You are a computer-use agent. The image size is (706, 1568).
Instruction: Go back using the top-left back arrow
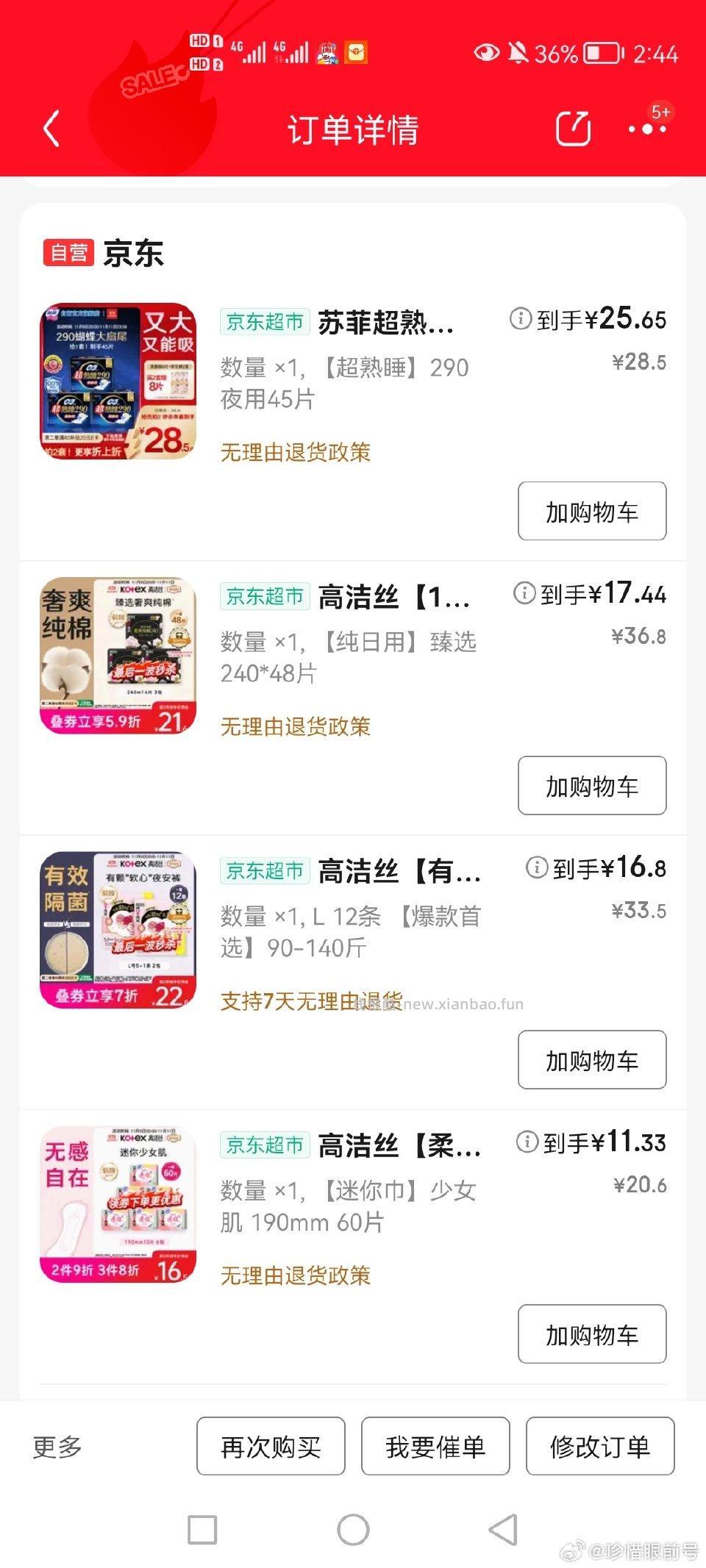(50, 129)
